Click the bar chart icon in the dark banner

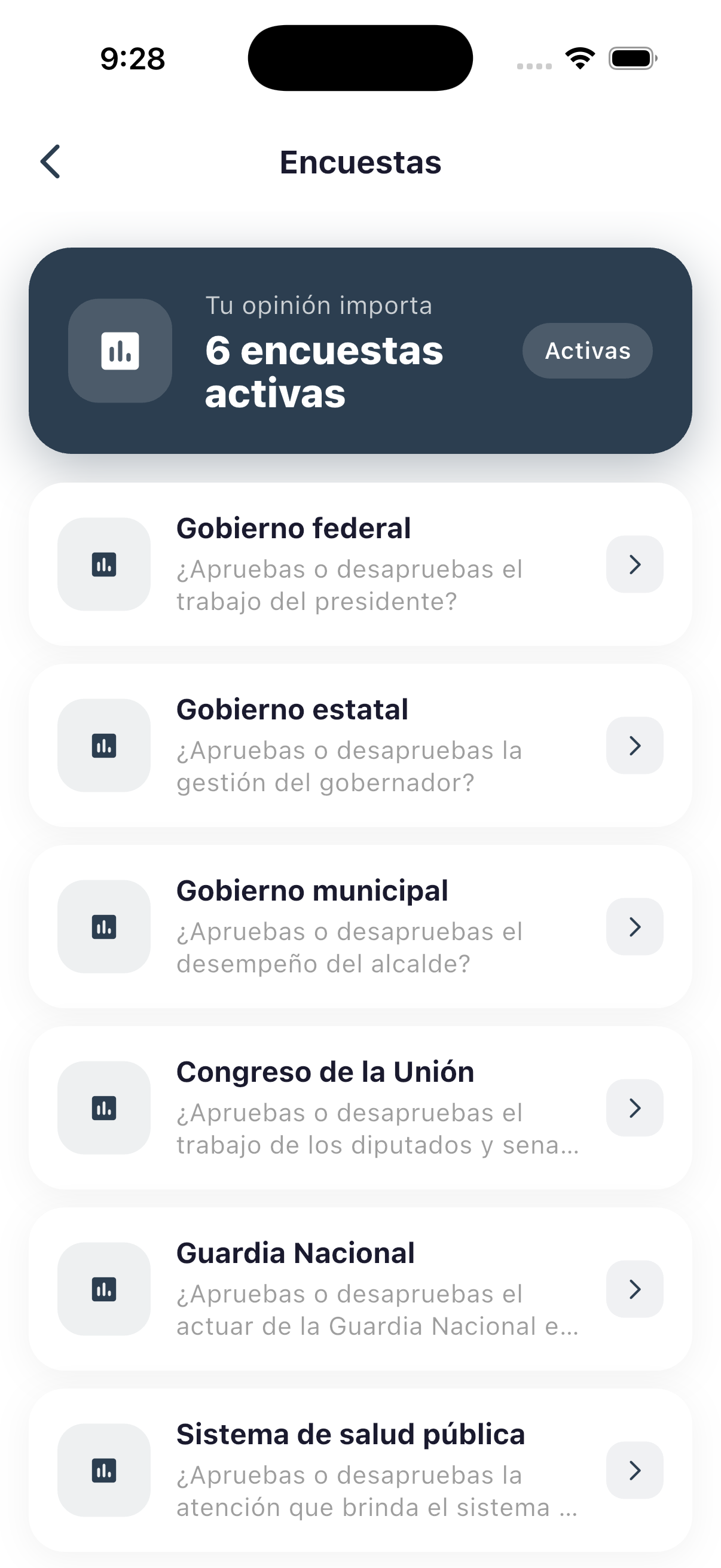click(x=119, y=350)
